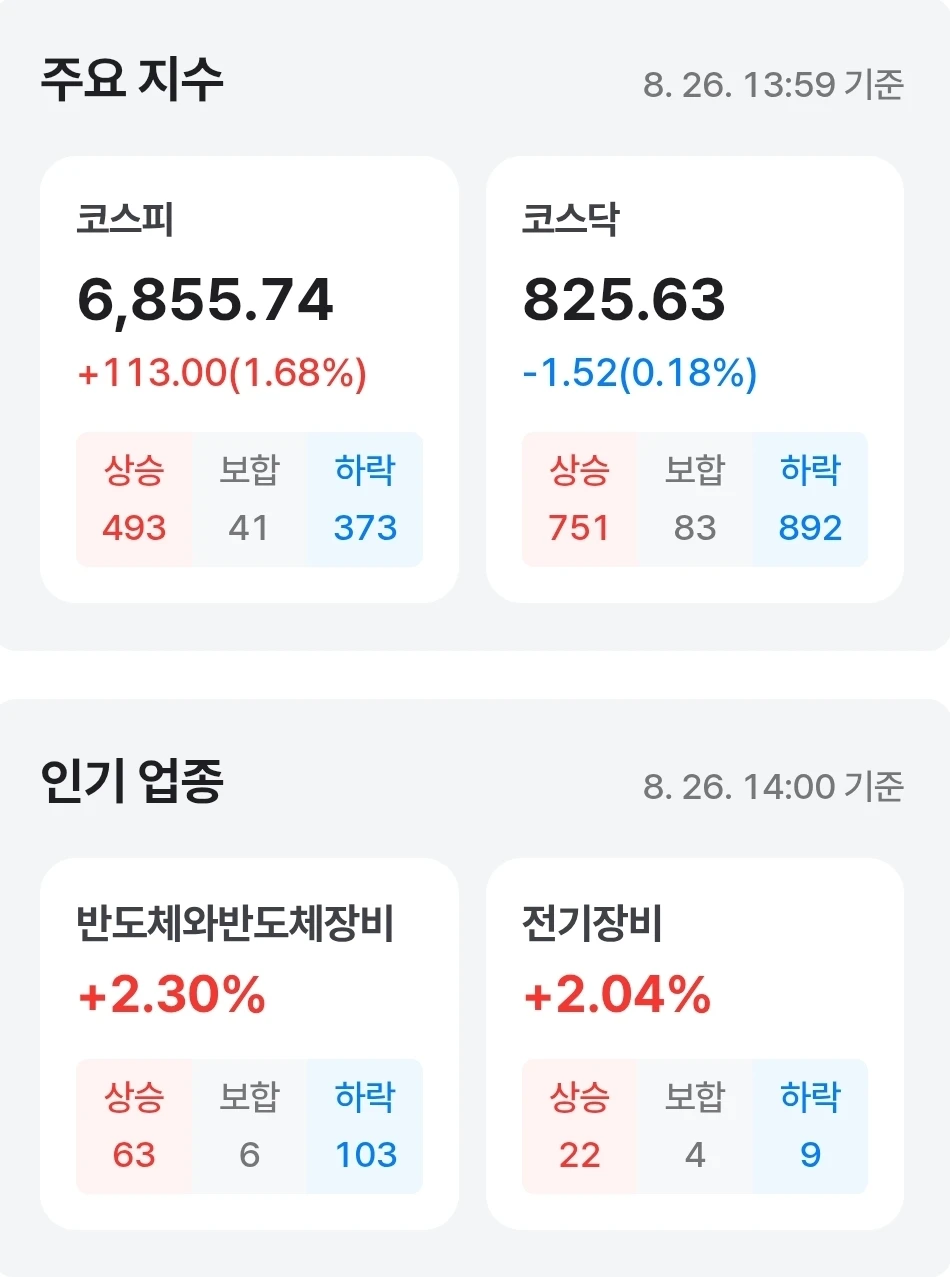This screenshot has width=950, height=1277.
Task: Open the 코스피 index card
Action: (249, 379)
